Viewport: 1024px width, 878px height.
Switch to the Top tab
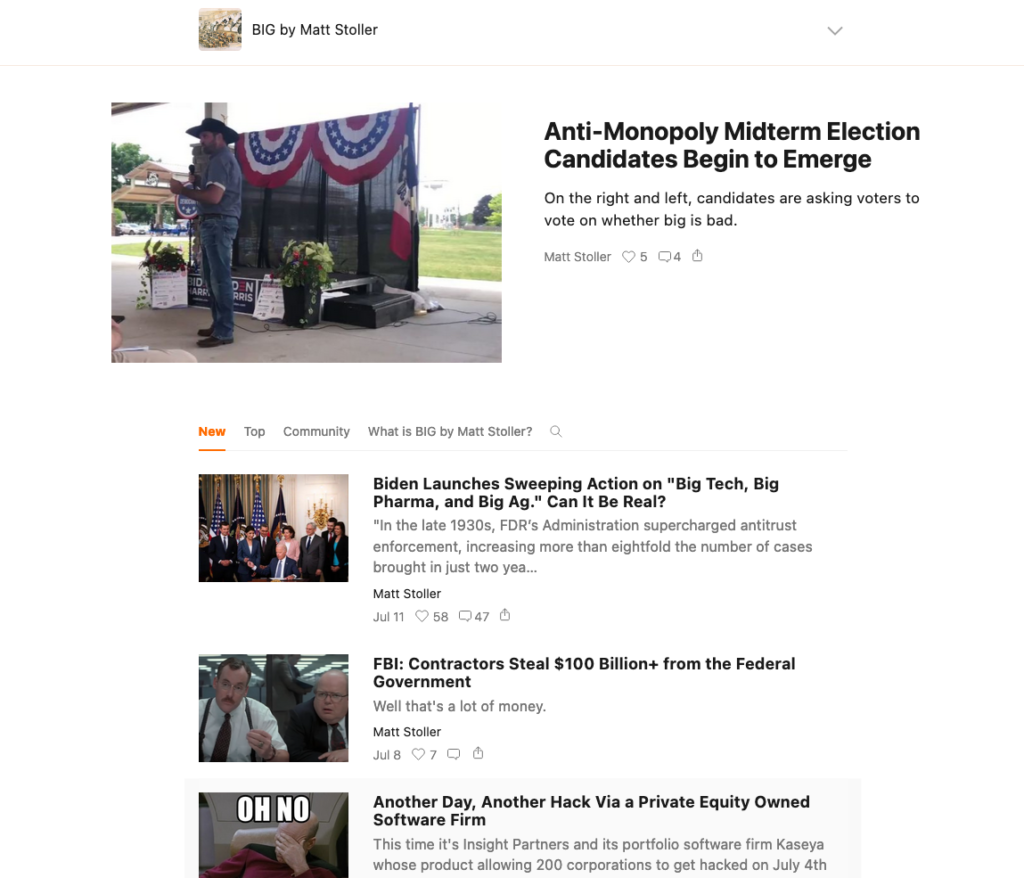(x=254, y=432)
